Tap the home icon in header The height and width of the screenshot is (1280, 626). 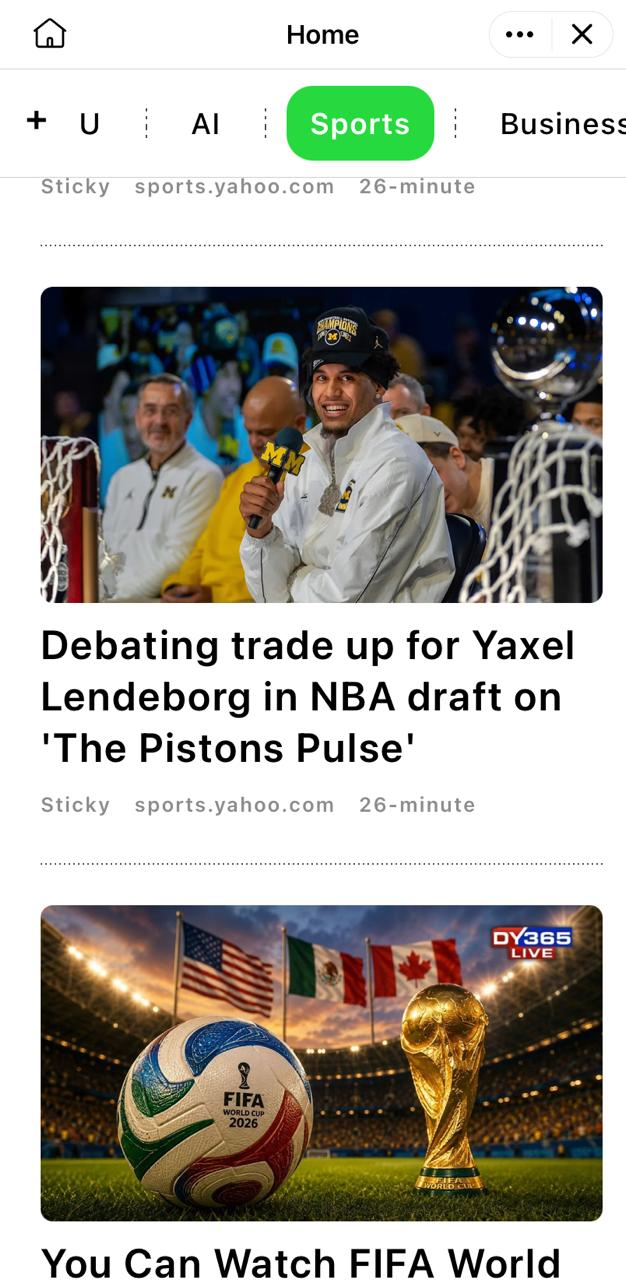pos(49,34)
